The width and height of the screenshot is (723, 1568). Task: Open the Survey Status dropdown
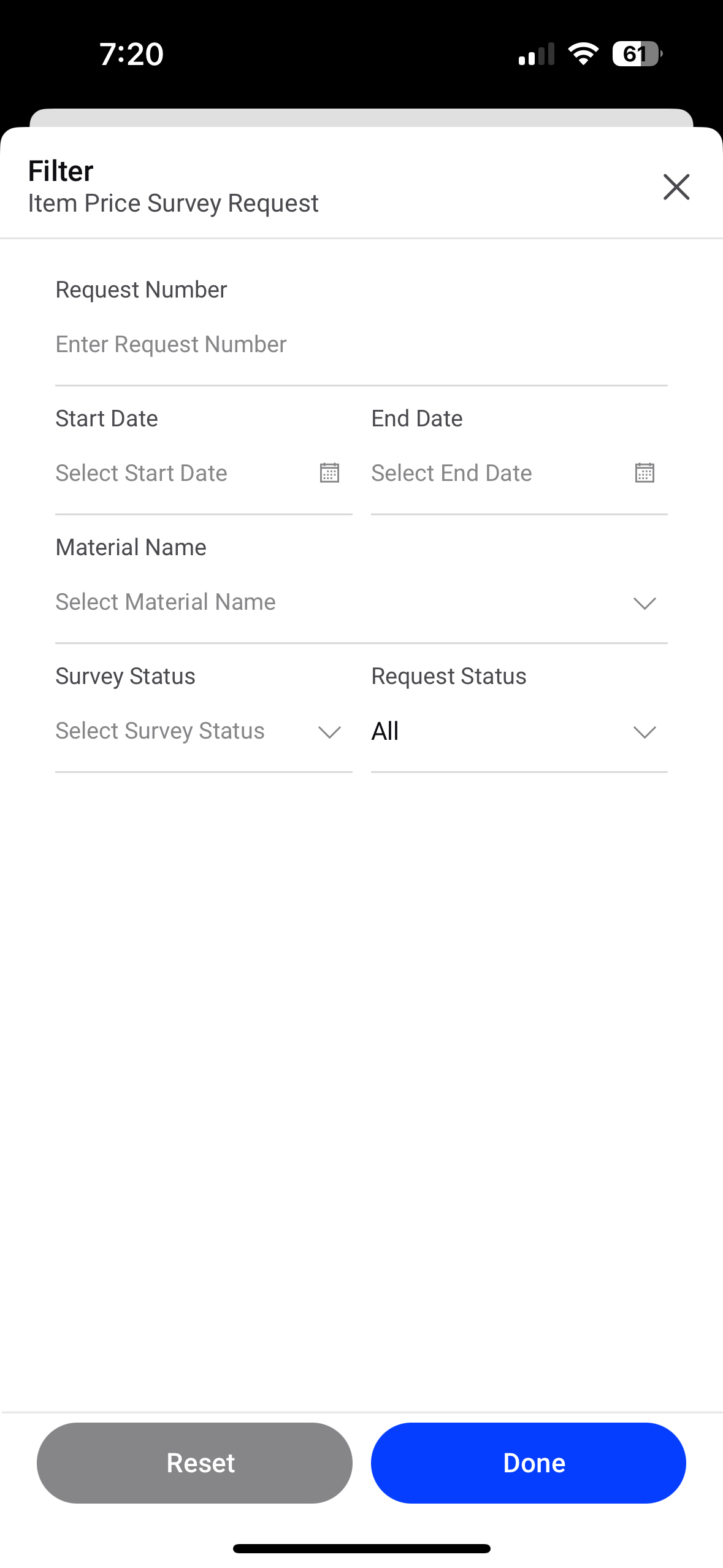(x=204, y=731)
